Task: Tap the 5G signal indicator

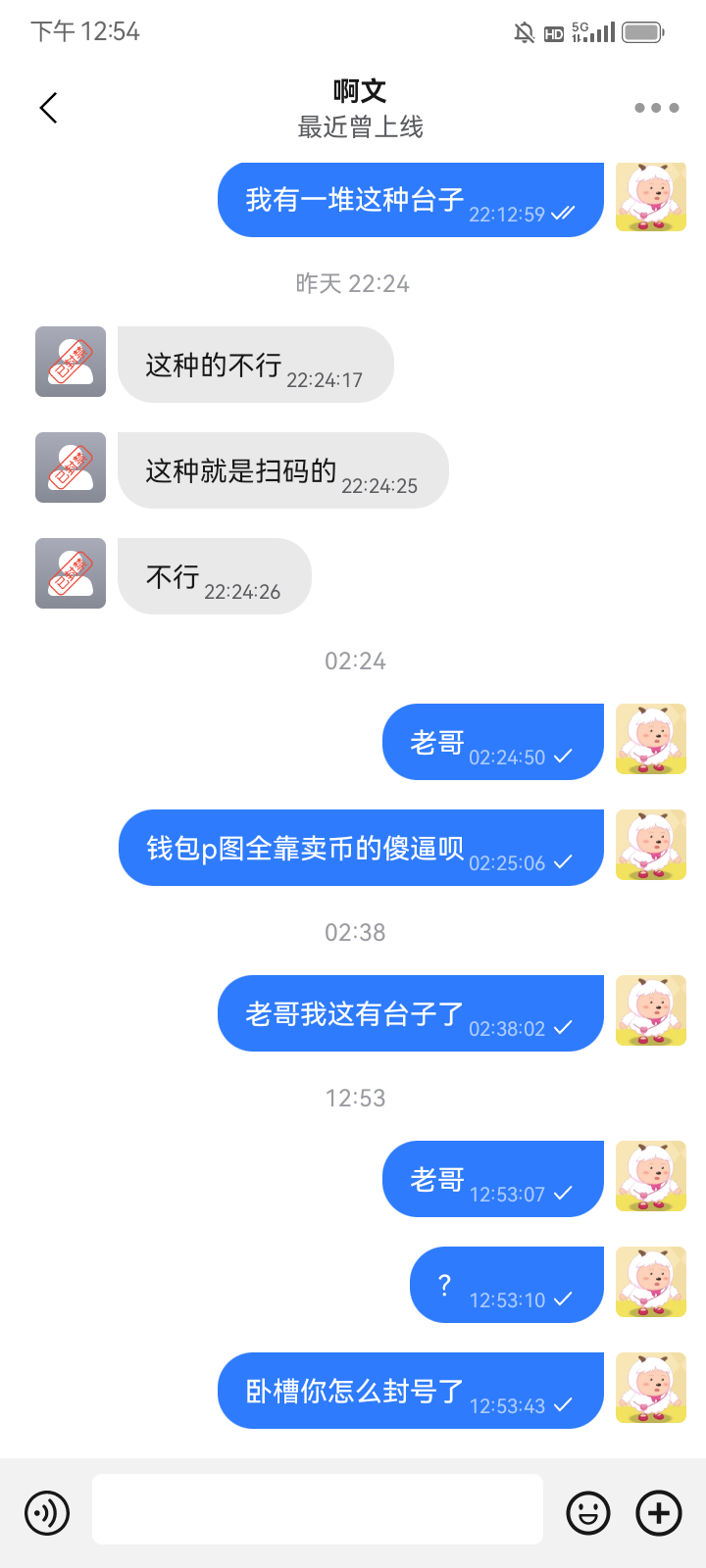Action: (588, 30)
